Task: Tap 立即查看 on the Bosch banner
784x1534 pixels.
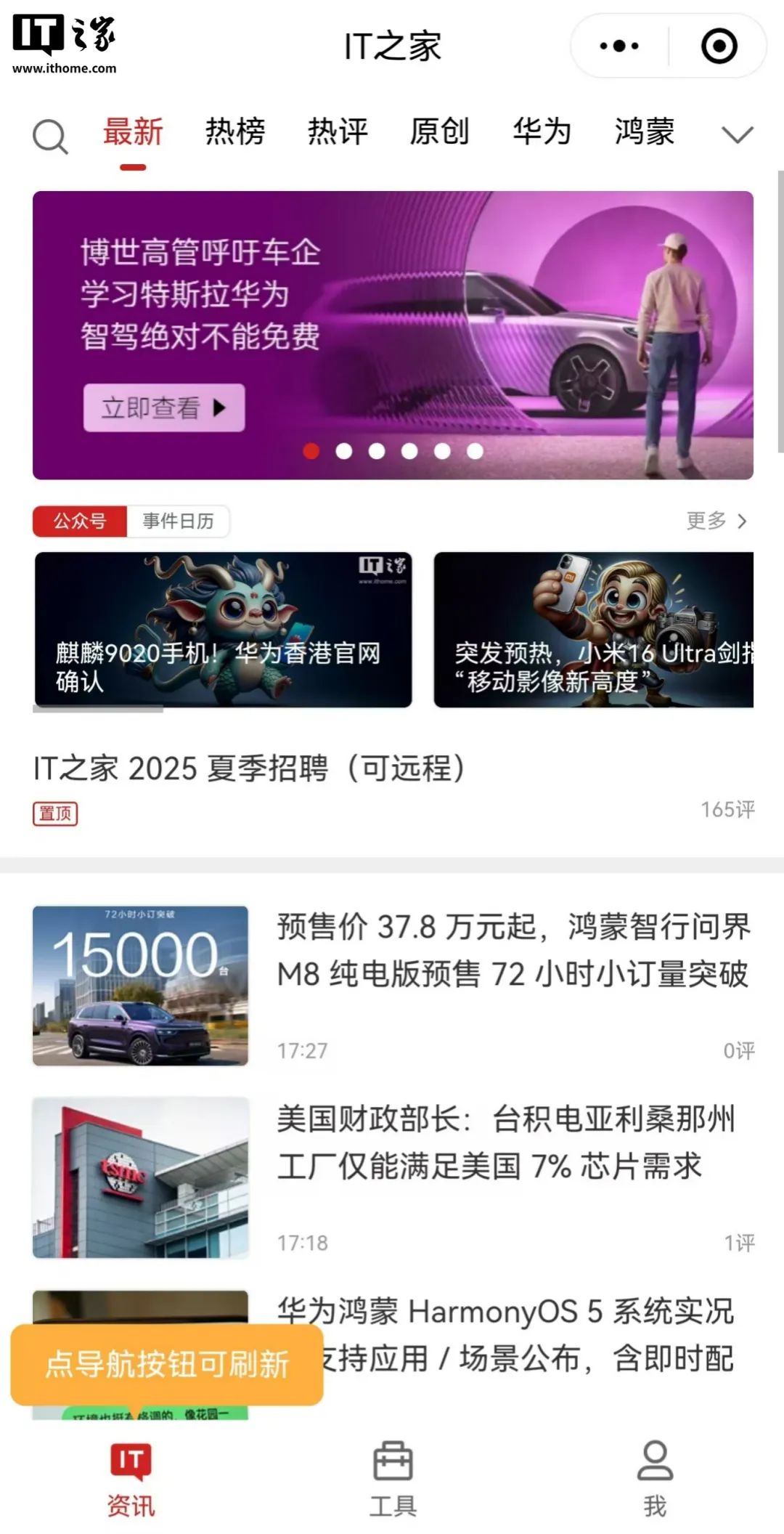Action: pyautogui.click(x=164, y=407)
